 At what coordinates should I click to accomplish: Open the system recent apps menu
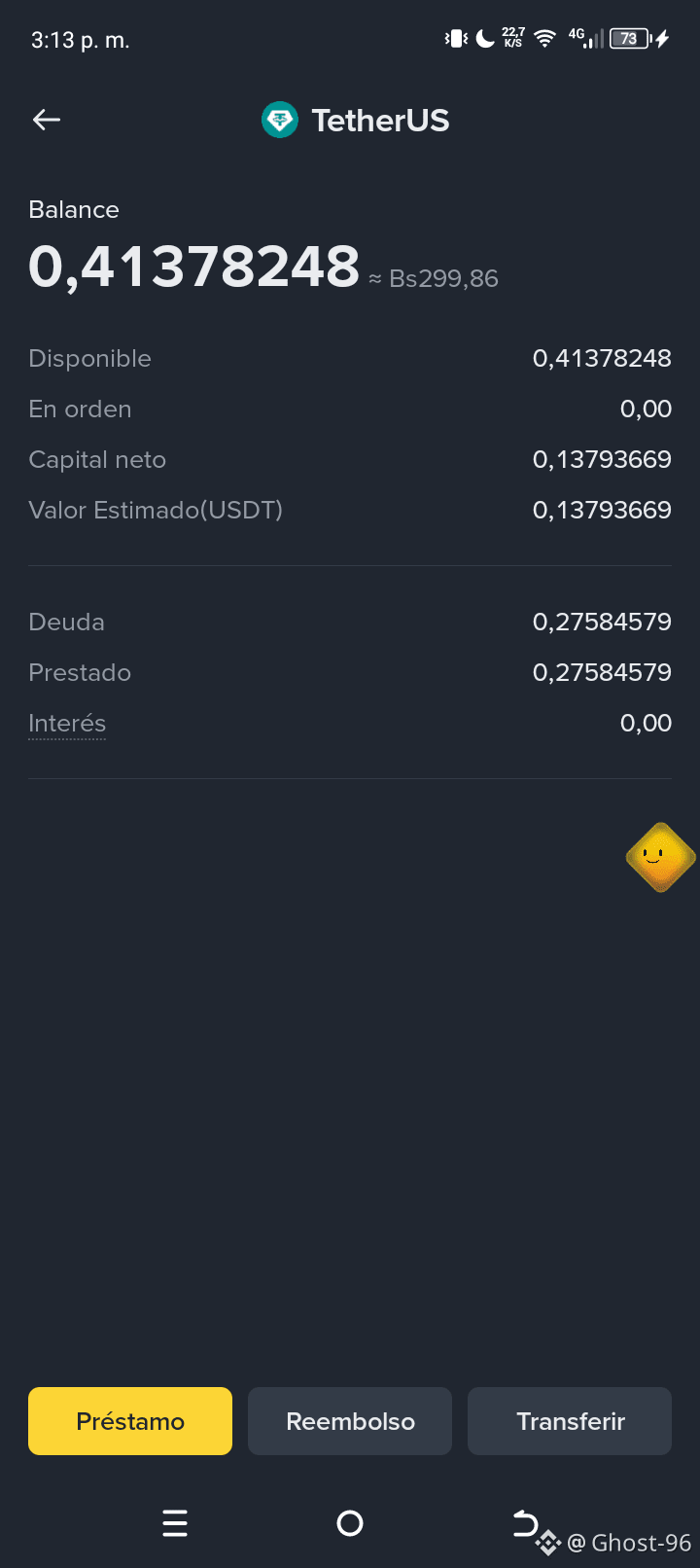[175, 1523]
